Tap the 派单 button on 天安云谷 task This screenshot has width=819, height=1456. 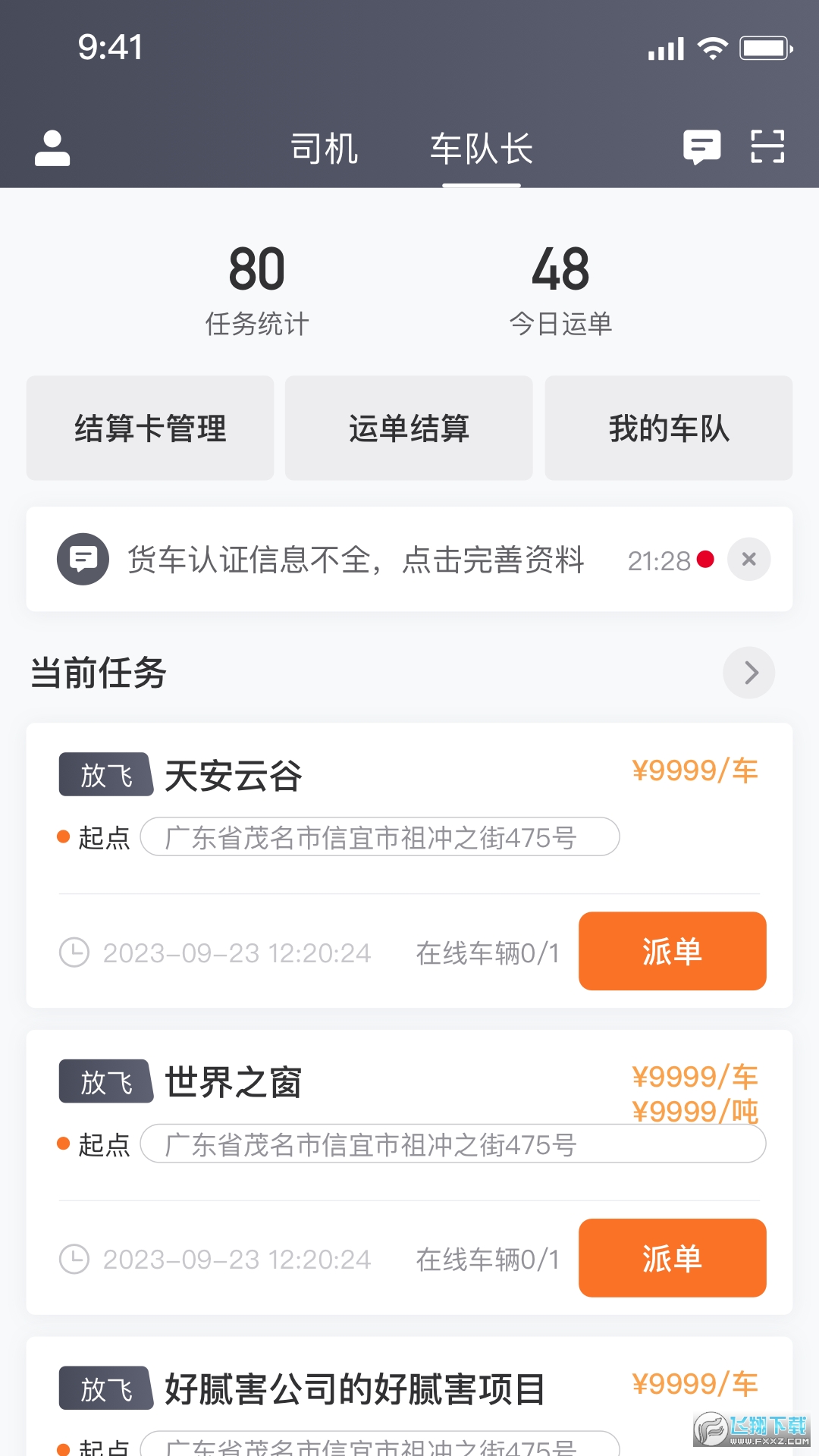coord(672,951)
